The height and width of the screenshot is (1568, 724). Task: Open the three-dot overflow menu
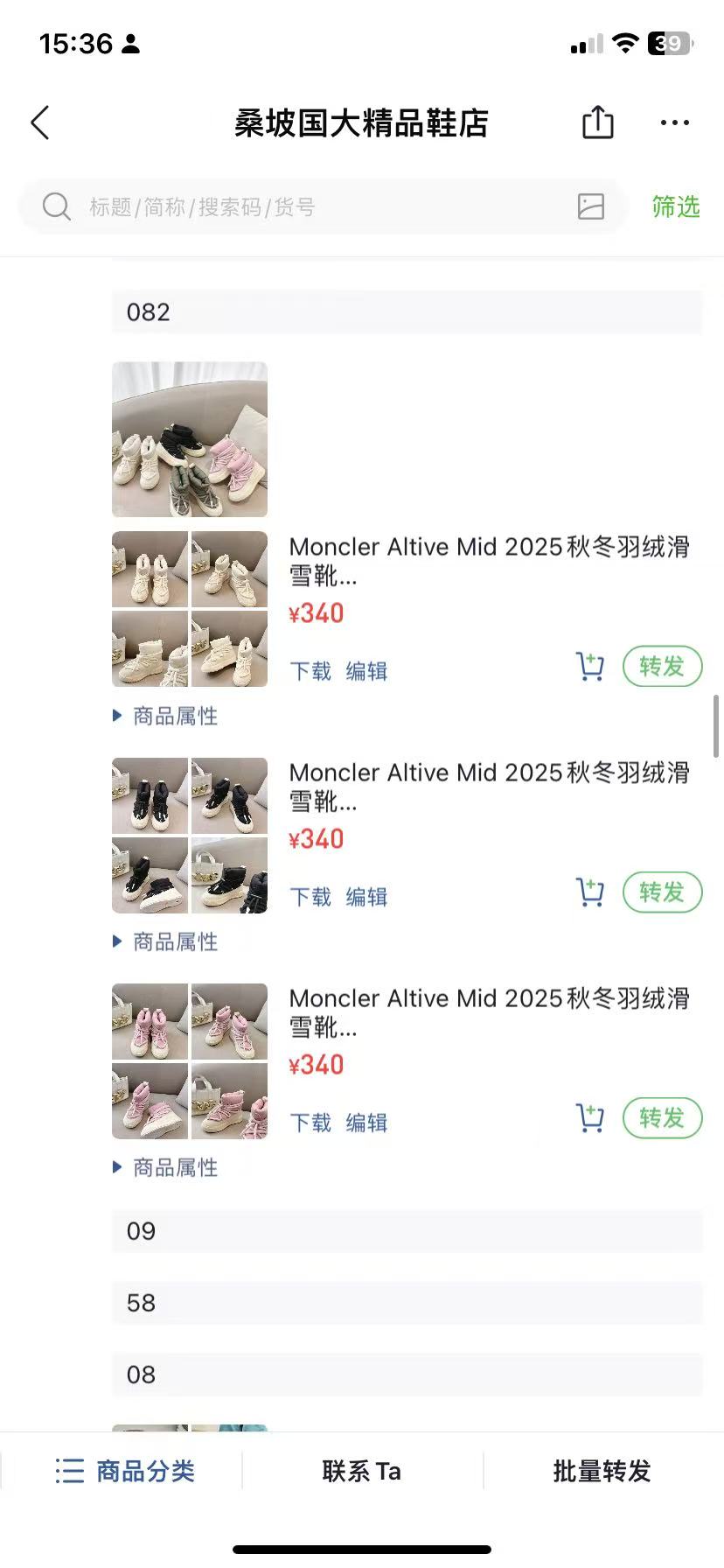pos(674,123)
